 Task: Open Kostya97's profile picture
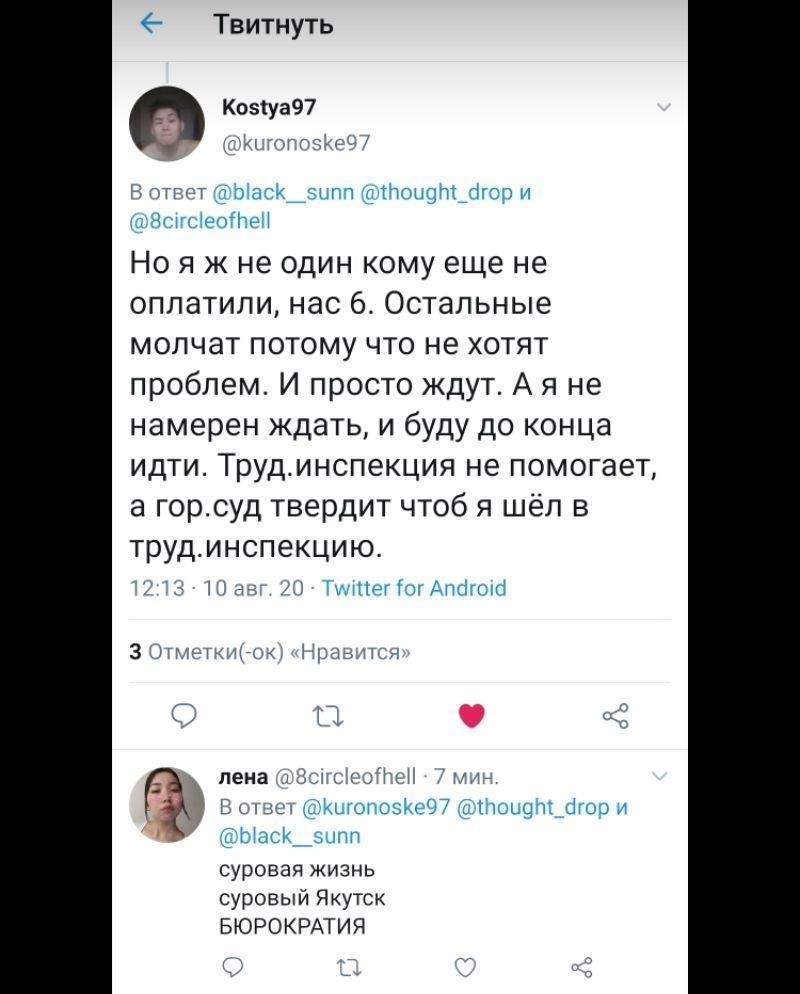pos(167,124)
